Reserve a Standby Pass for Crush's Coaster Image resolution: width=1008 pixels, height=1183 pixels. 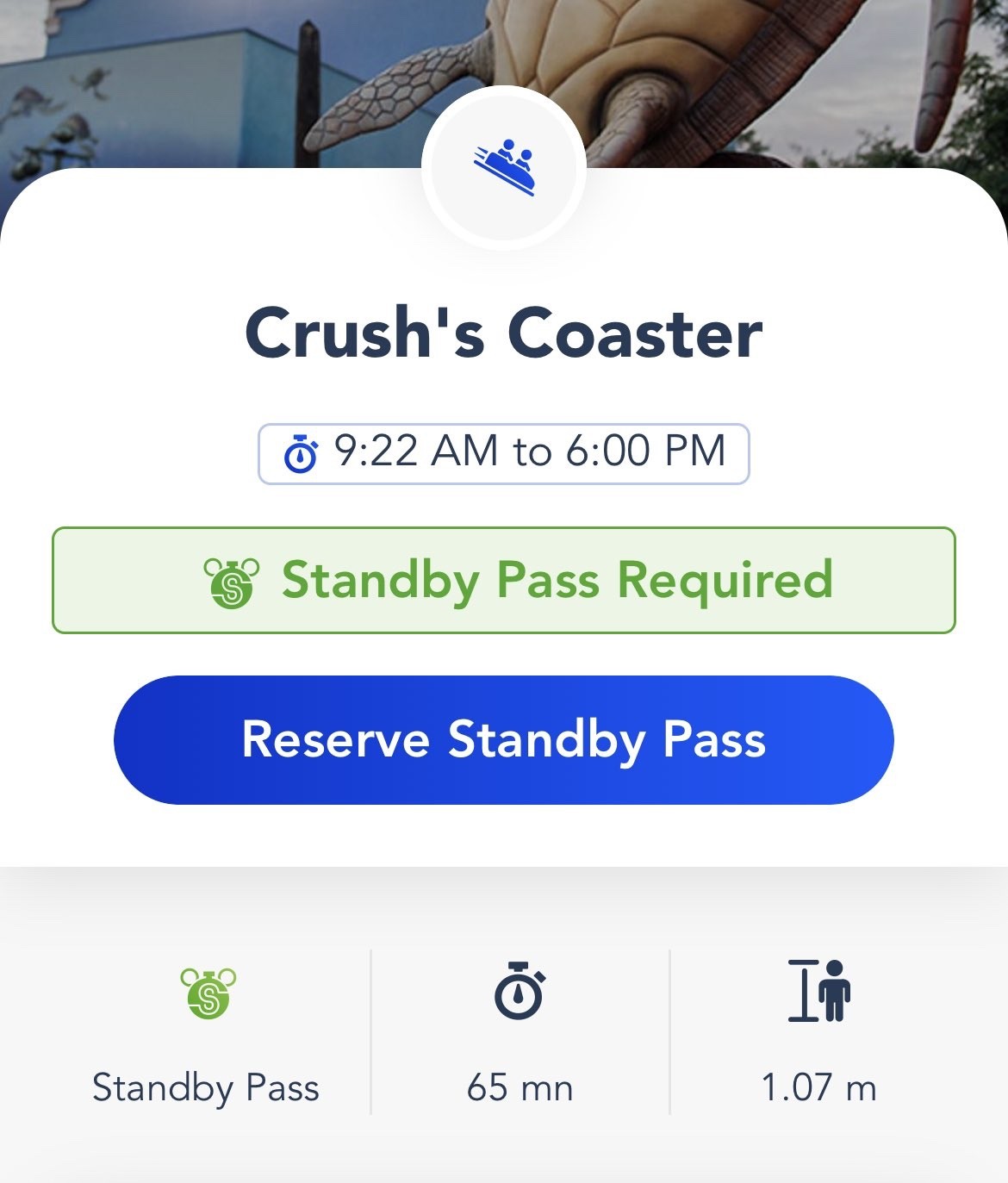click(x=503, y=739)
